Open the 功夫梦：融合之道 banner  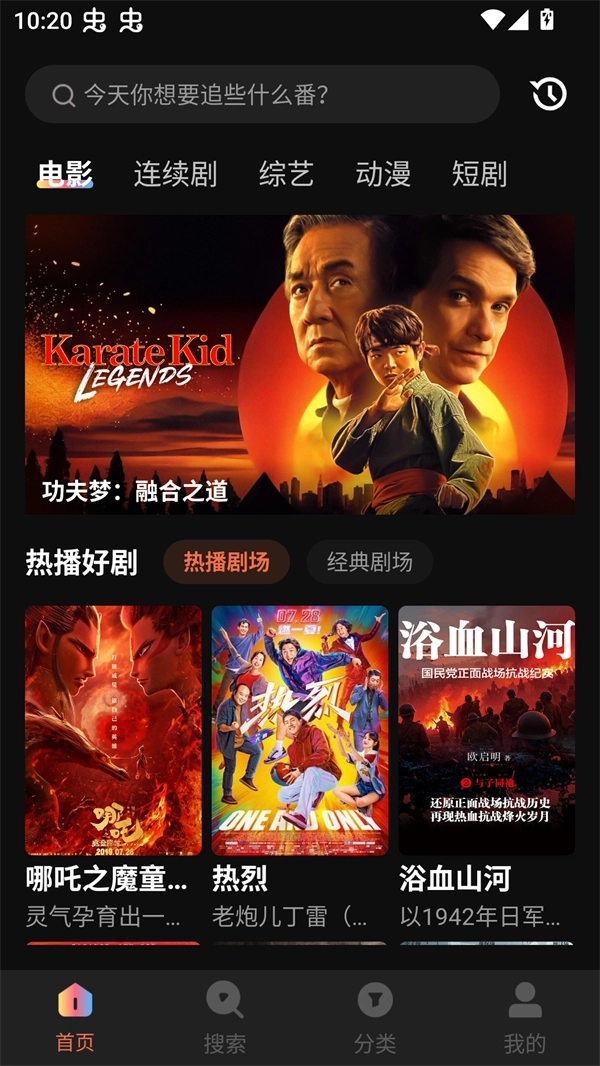coord(300,365)
